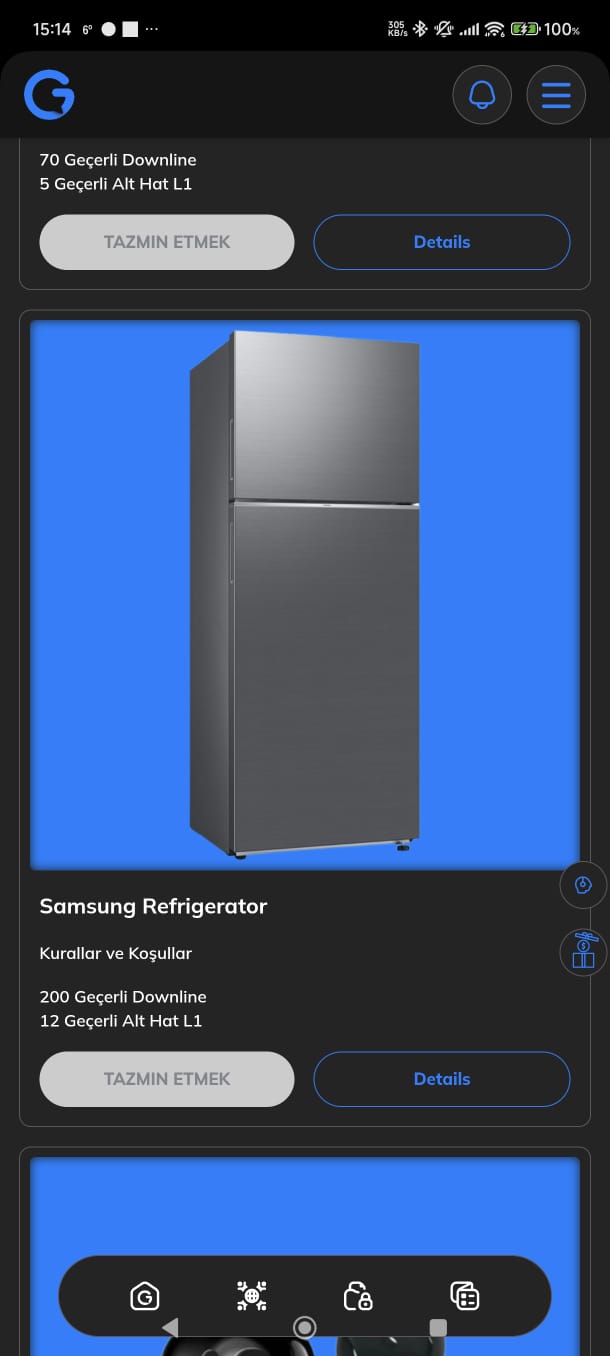The height and width of the screenshot is (1356, 610).
Task: Open Details for the 70 Geçerli Downline reward
Action: (441, 242)
